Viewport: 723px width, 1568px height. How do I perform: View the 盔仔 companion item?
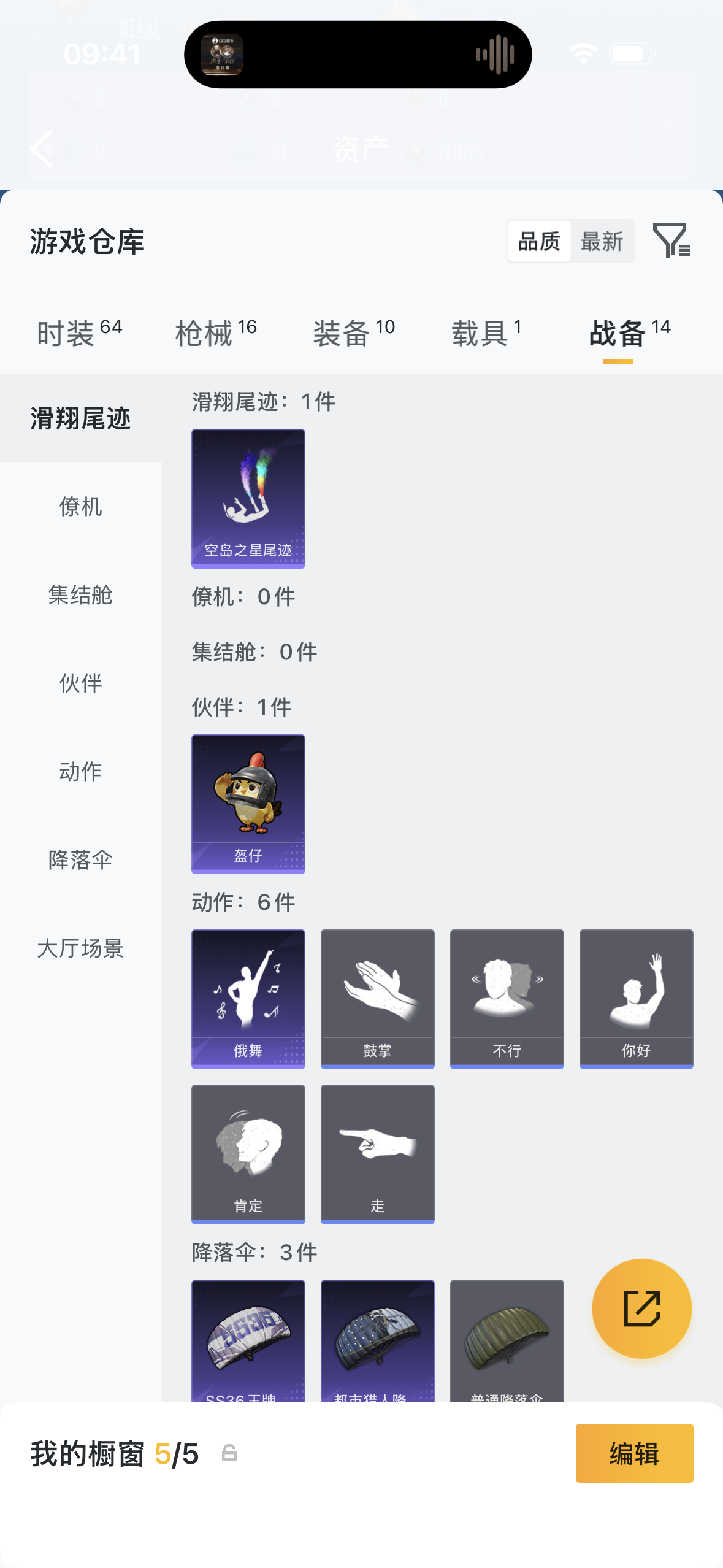247,804
